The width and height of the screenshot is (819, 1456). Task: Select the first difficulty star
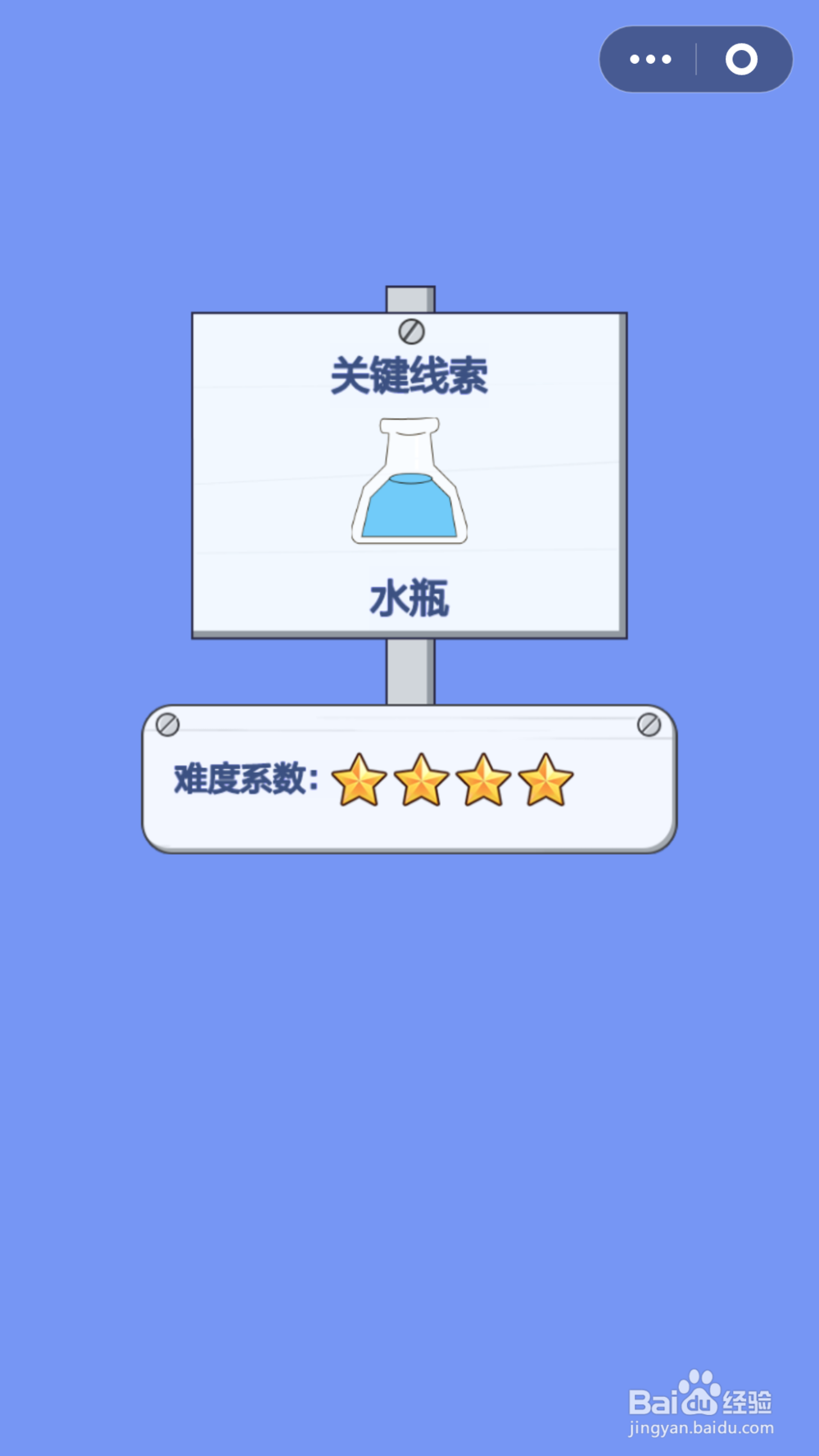point(358,782)
